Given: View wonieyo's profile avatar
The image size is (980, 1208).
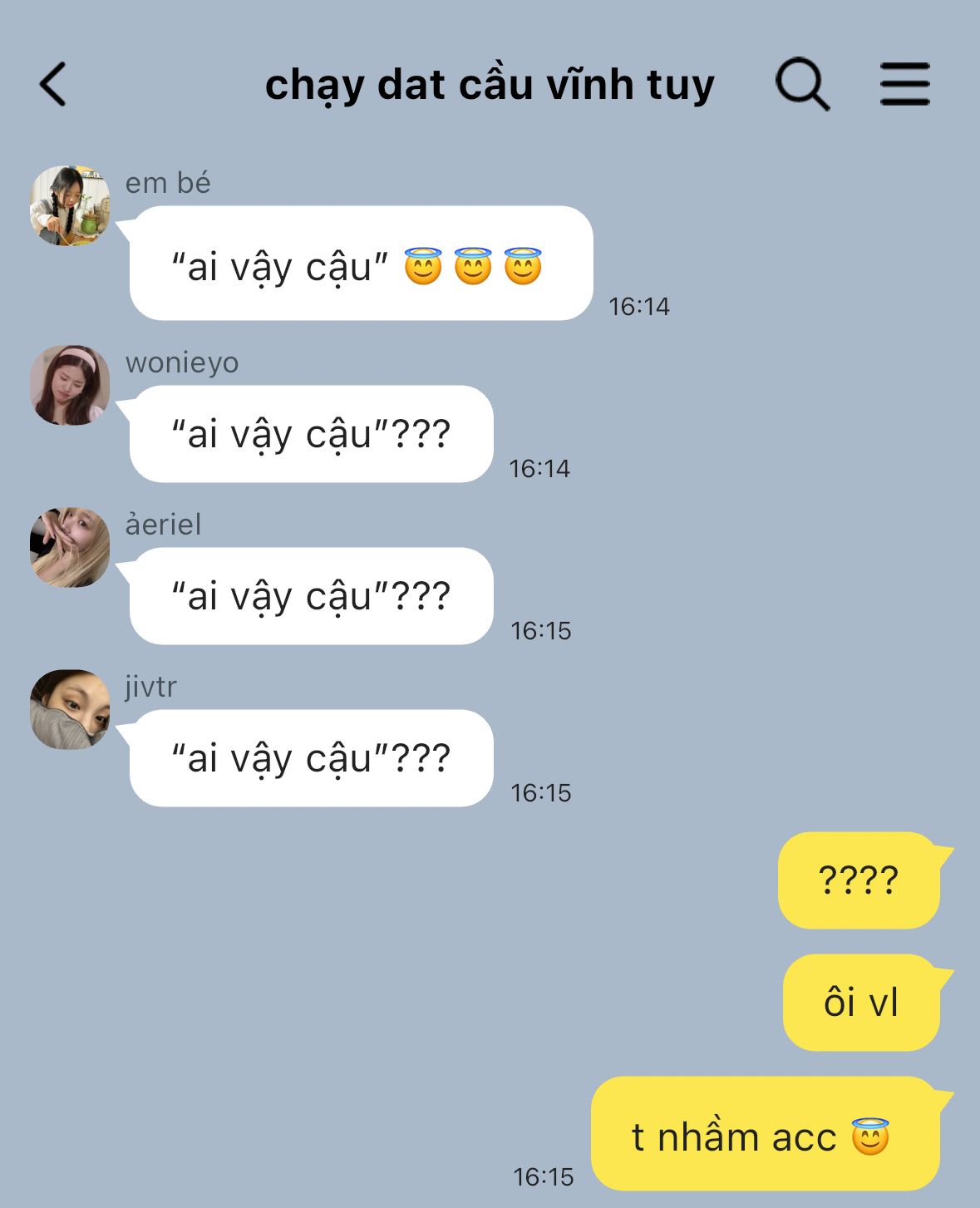Looking at the screenshot, I should point(70,385).
